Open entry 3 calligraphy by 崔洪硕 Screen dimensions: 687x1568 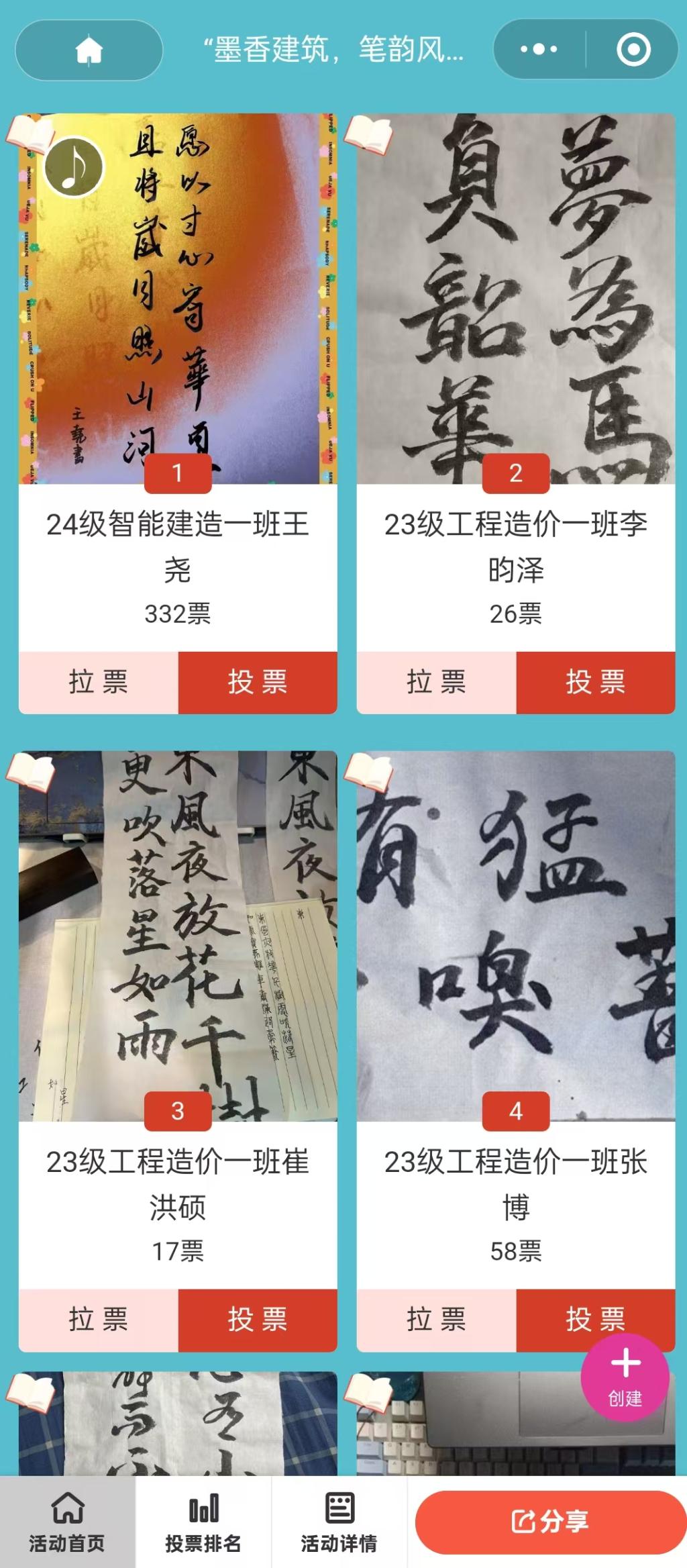[x=178, y=936]
